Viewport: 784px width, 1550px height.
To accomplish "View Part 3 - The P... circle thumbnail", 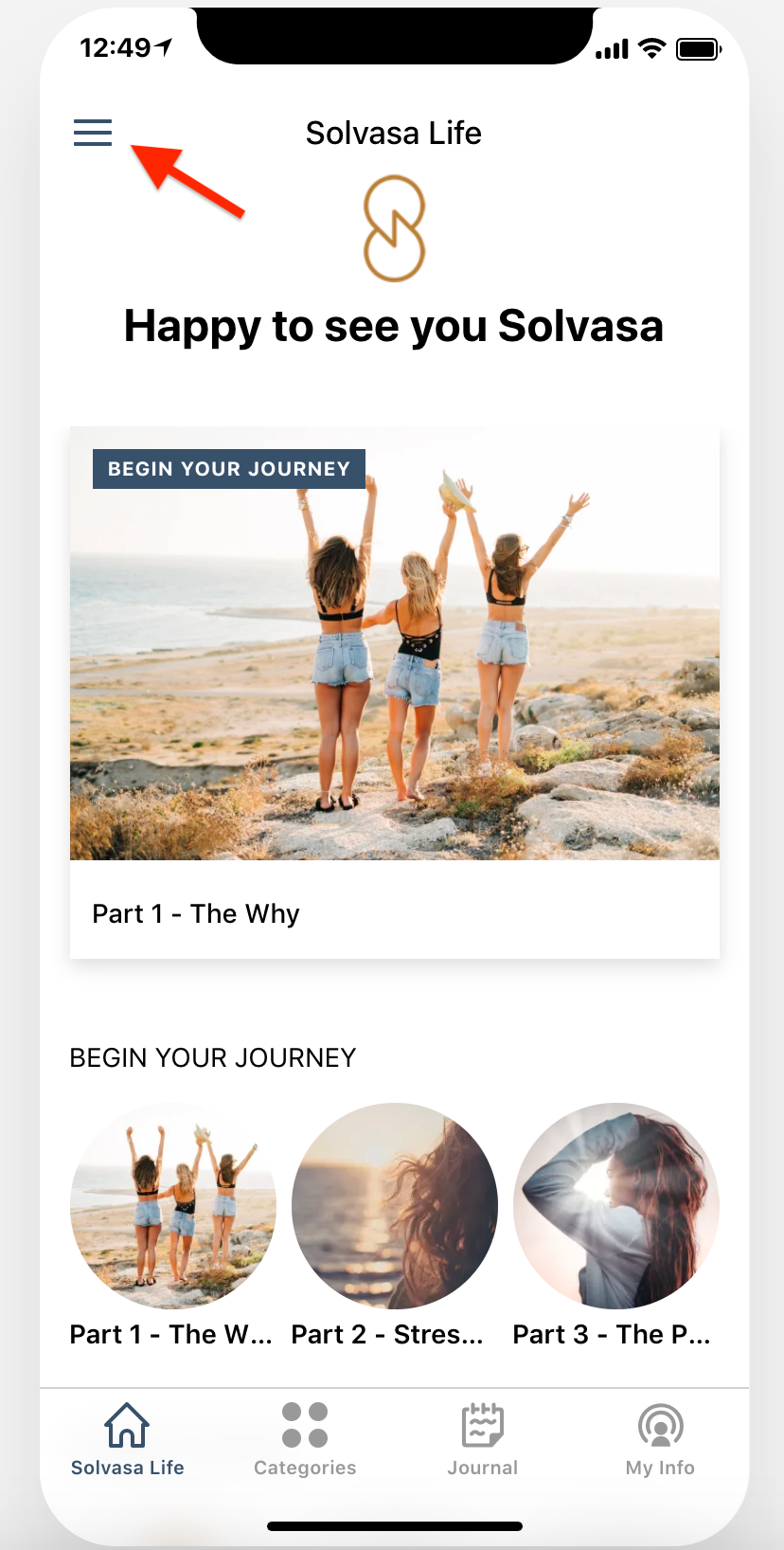I will (x=616, y=1205).
